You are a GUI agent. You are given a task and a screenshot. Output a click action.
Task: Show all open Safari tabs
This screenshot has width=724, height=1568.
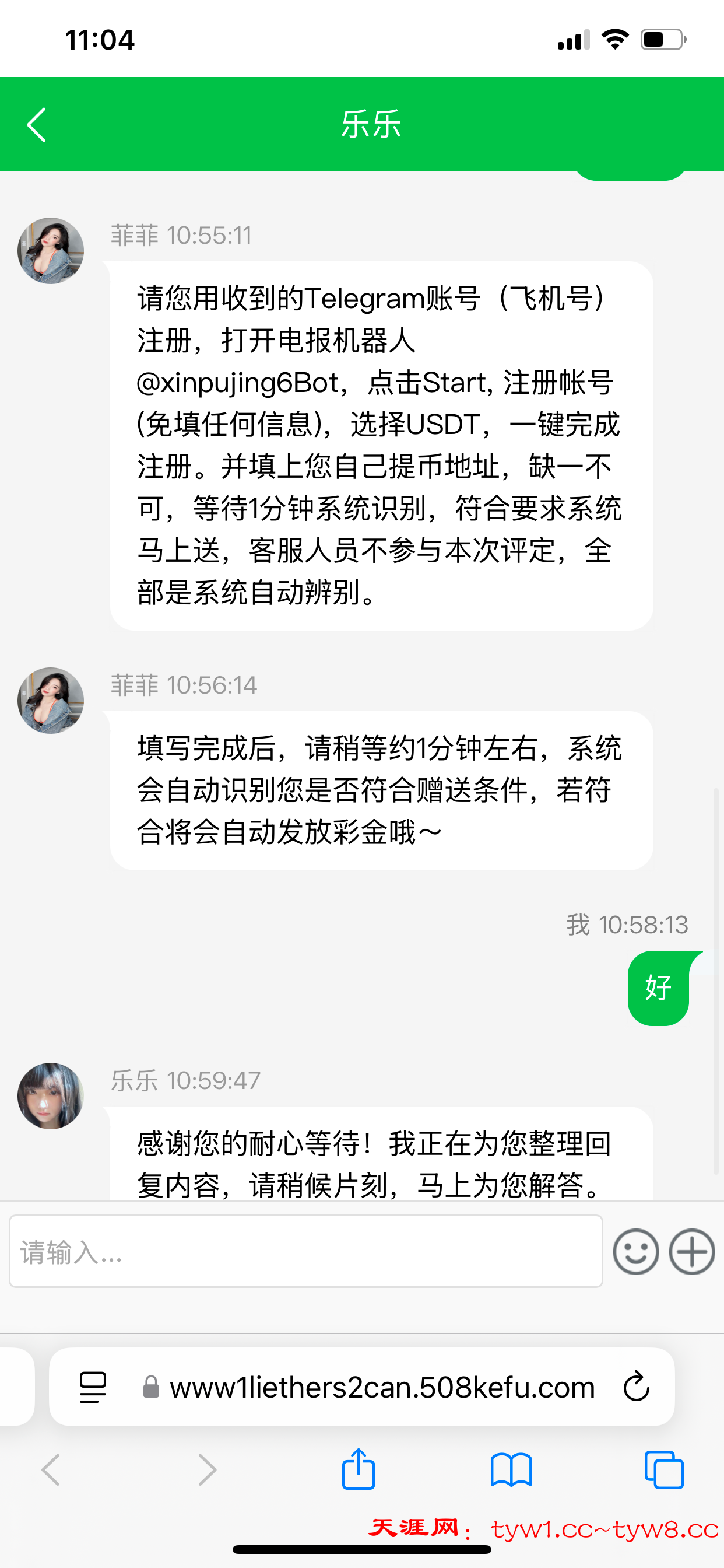(664, 1469)
